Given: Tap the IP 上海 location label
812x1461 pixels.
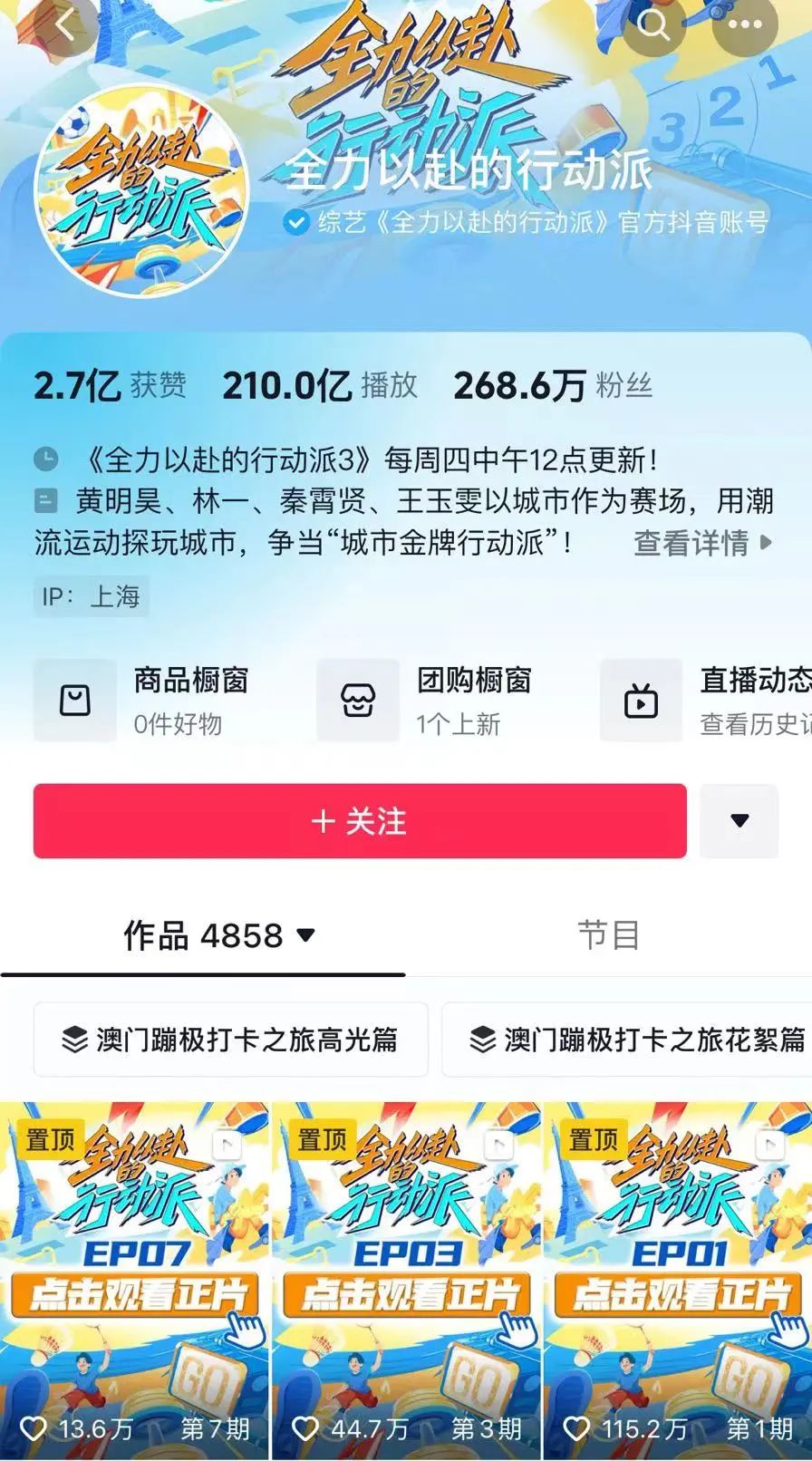Looking at the screenshot, I should (x=87, y=597).
